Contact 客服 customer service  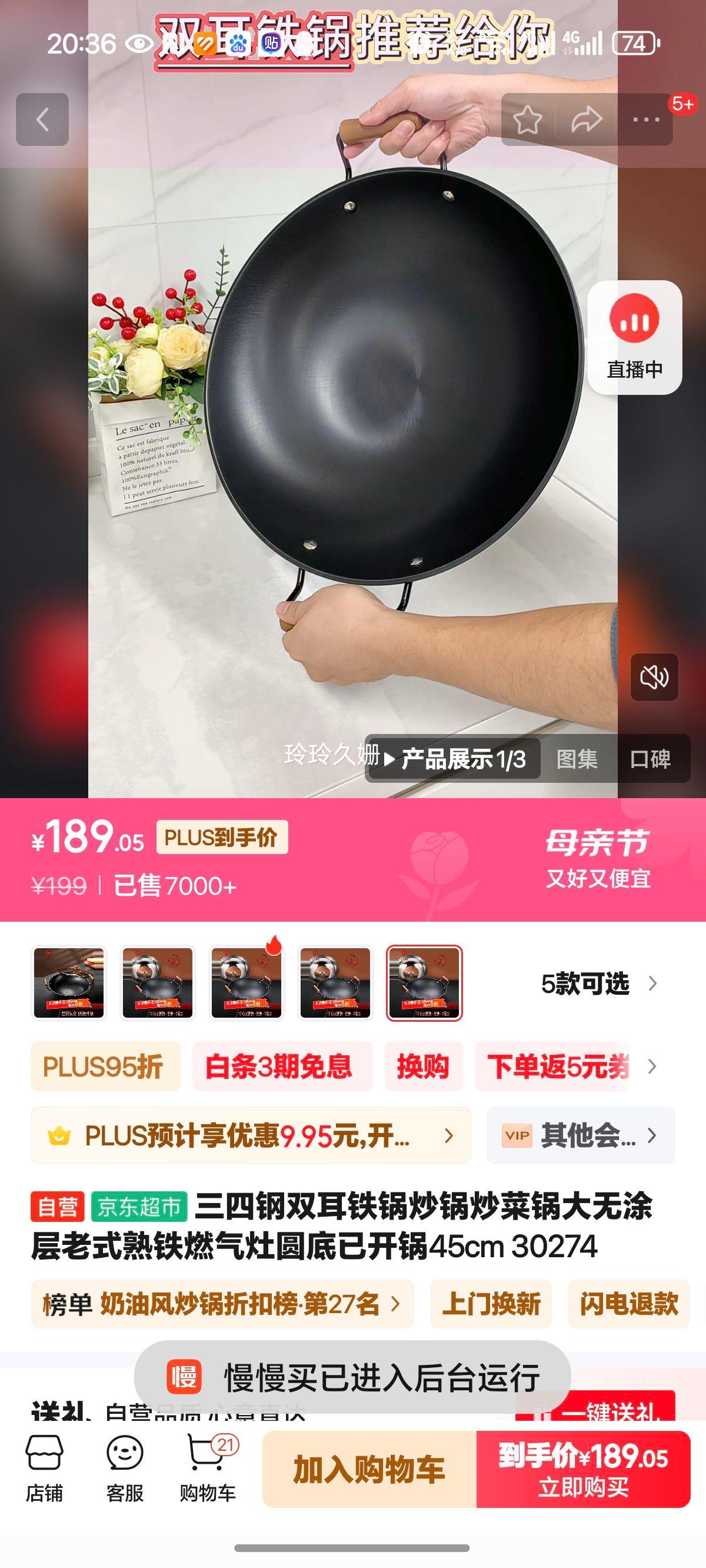(x=125, y=1469)
